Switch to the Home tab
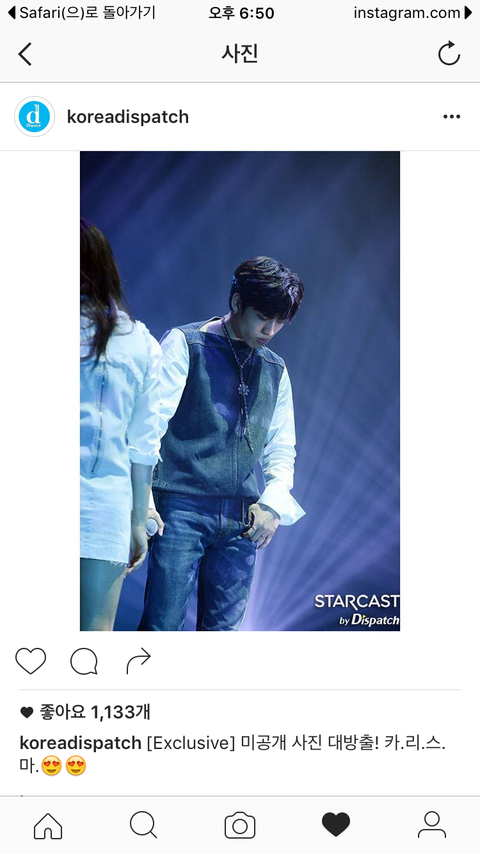Image resolution: width=480 pixels, height=854 pixels. click(48, 825)
